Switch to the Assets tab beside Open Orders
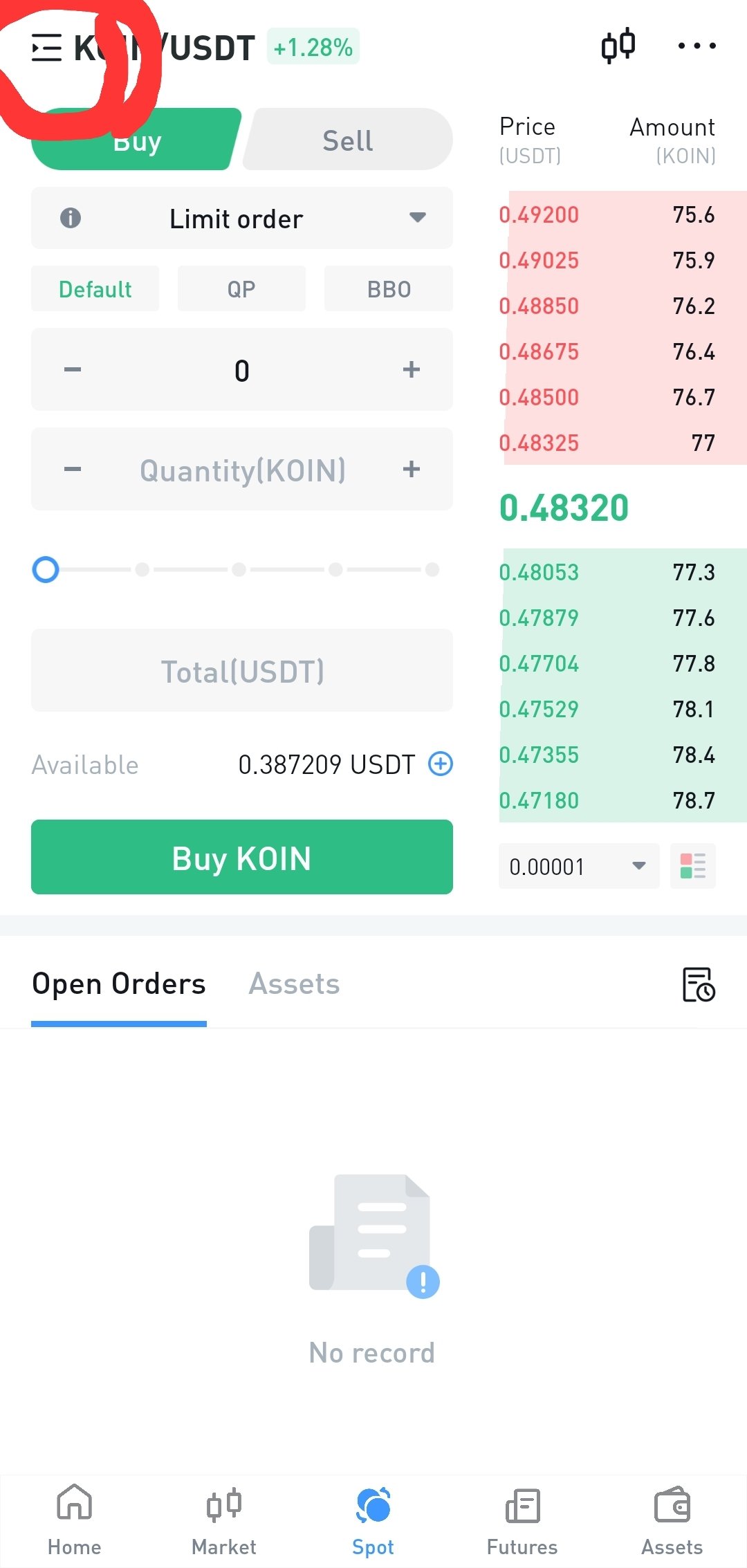 294,984
